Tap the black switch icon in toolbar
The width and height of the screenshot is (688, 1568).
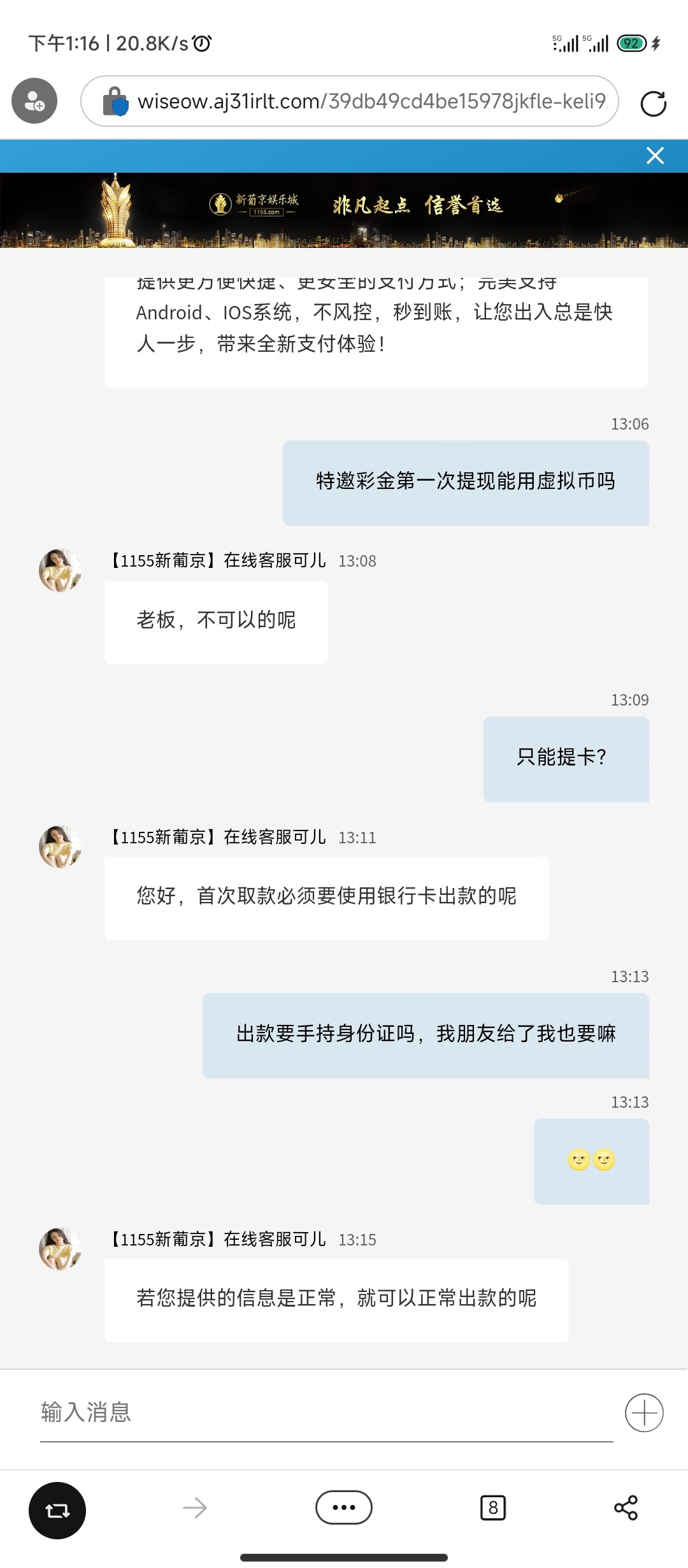click(x=57, y=1510)
